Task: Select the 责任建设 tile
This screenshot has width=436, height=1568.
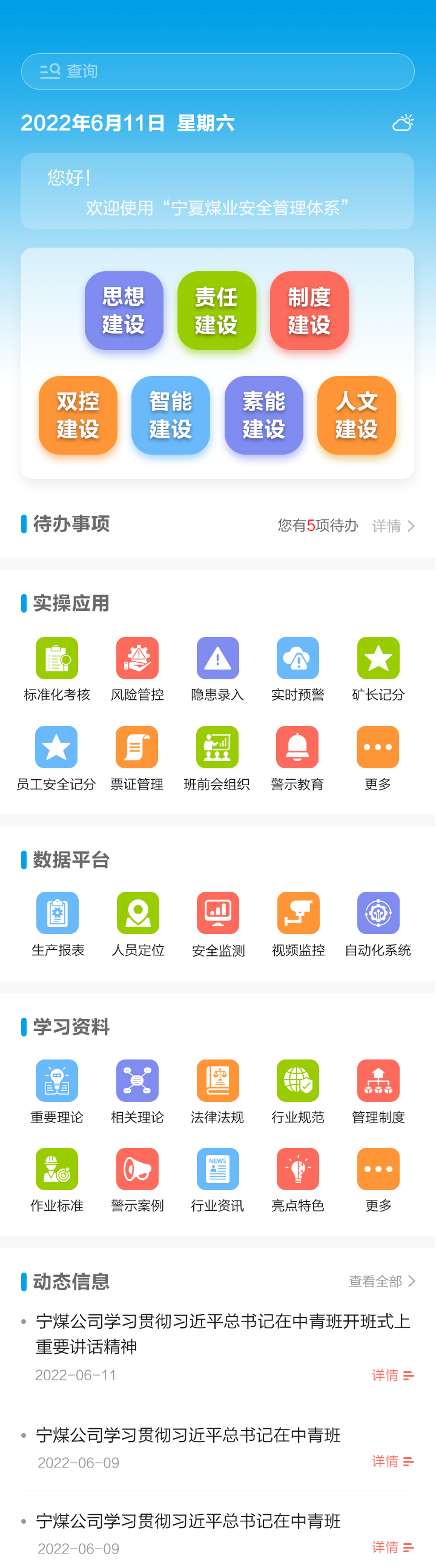Action: (216, 311)
